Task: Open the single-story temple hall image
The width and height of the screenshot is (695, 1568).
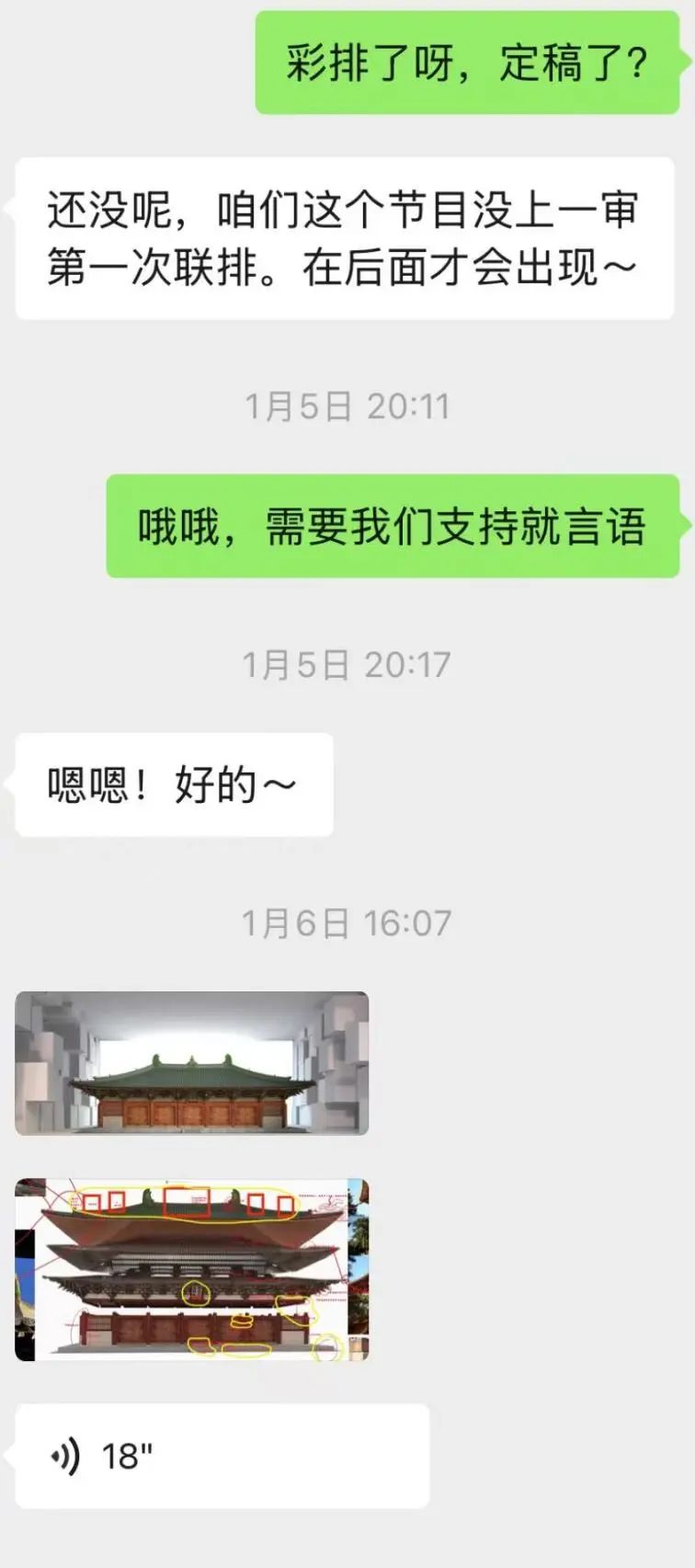Action: tap(191, 1063)
